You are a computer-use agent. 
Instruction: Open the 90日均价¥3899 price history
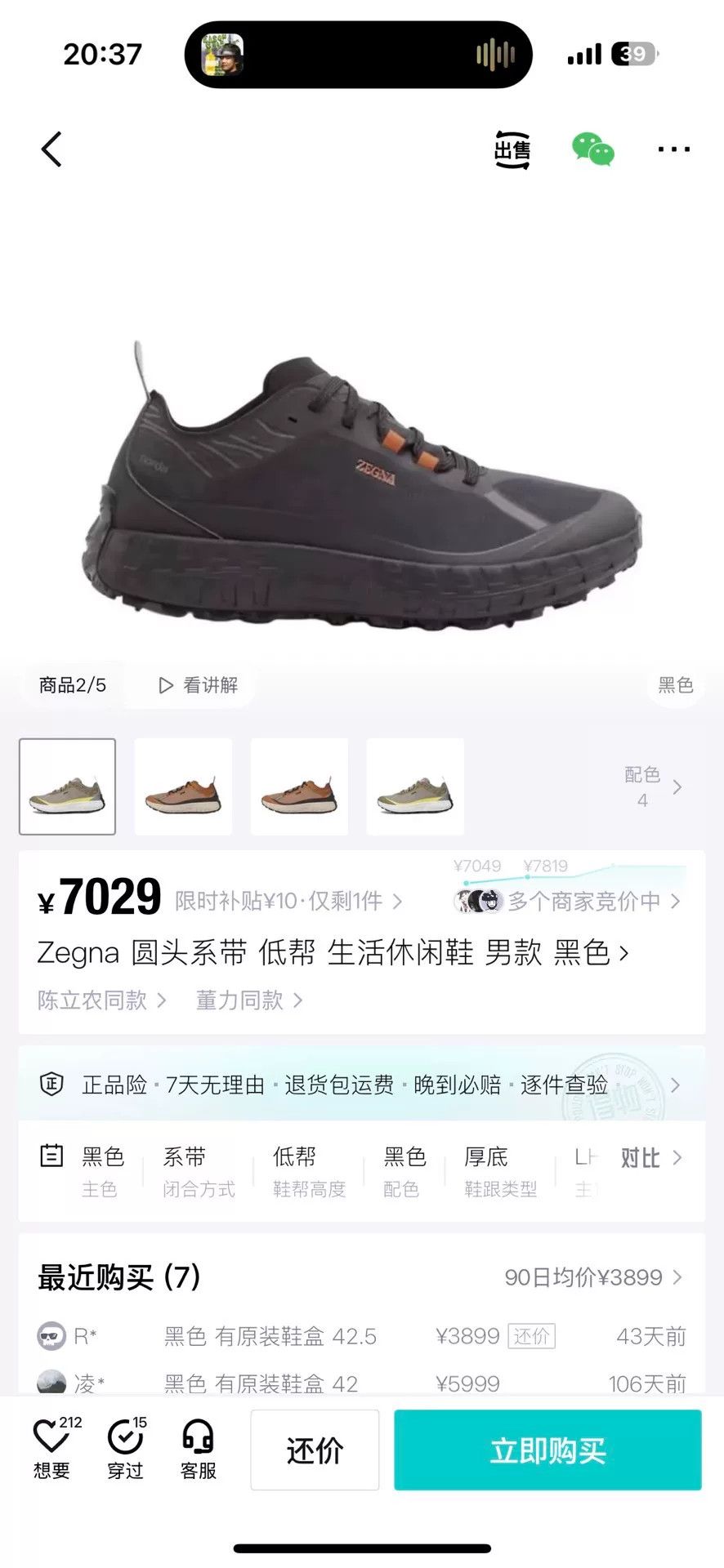tap(593, 1277)
